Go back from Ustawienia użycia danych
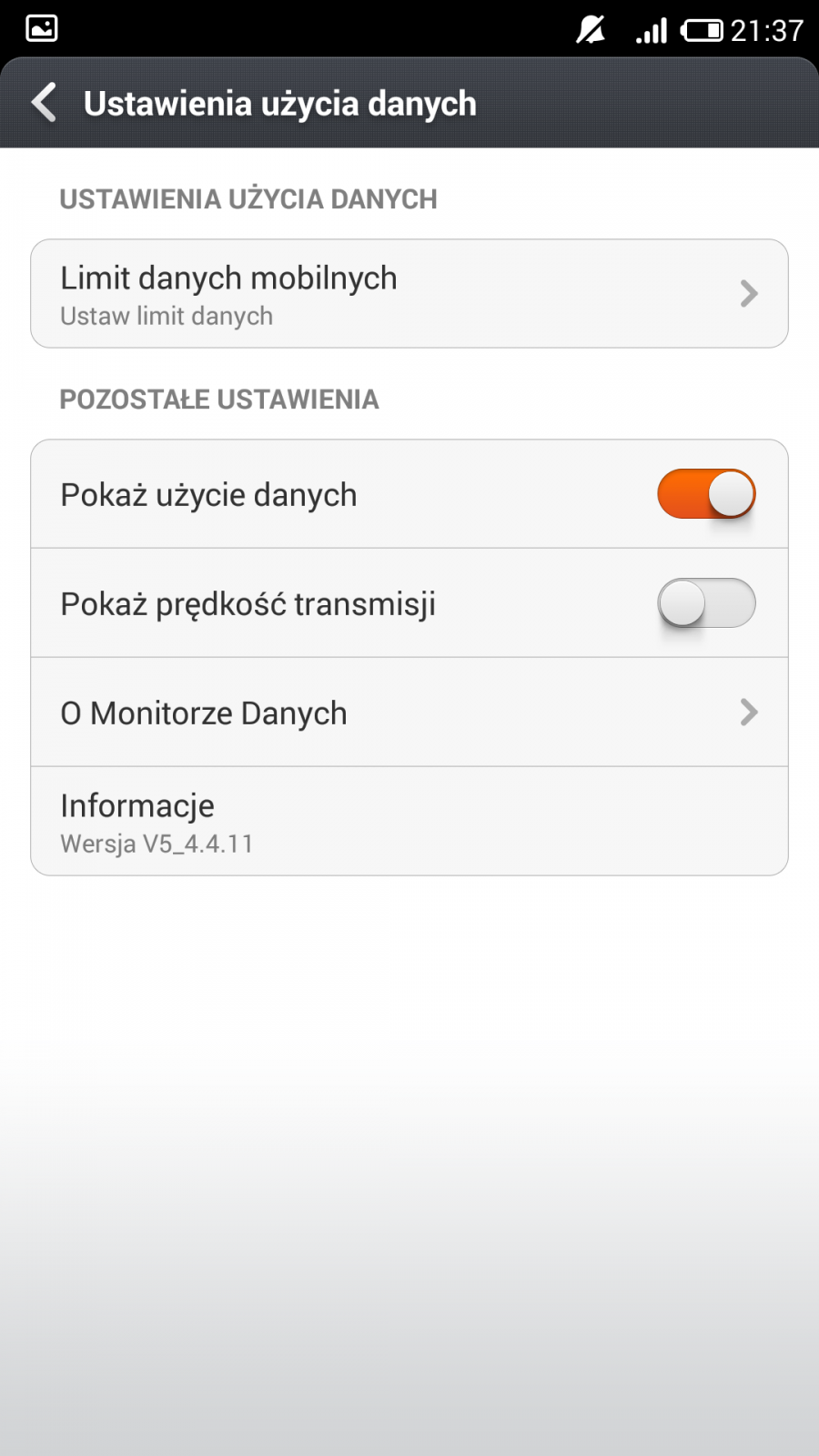This screenshot has width=819, height=1456. [x=44, y=102]
